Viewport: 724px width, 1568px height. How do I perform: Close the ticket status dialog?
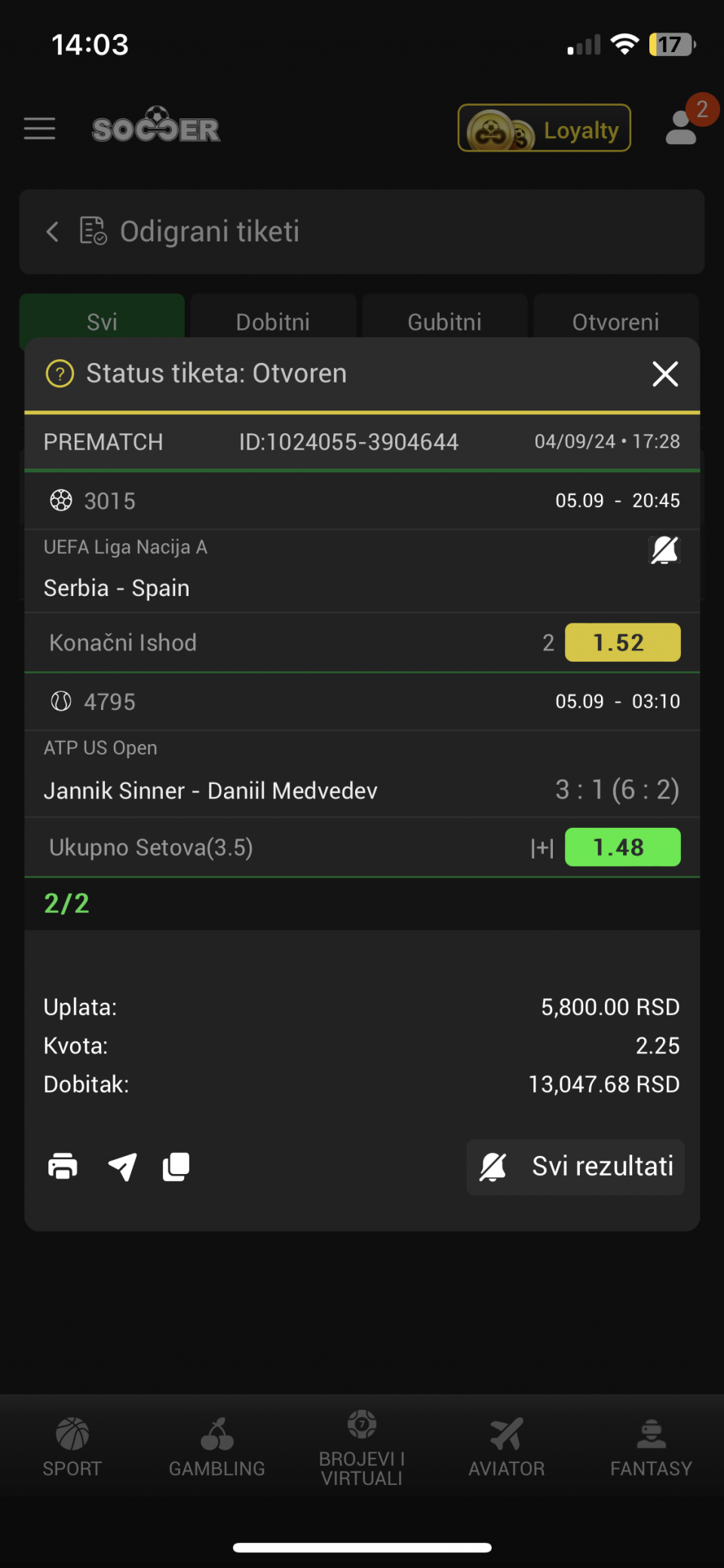664,374
